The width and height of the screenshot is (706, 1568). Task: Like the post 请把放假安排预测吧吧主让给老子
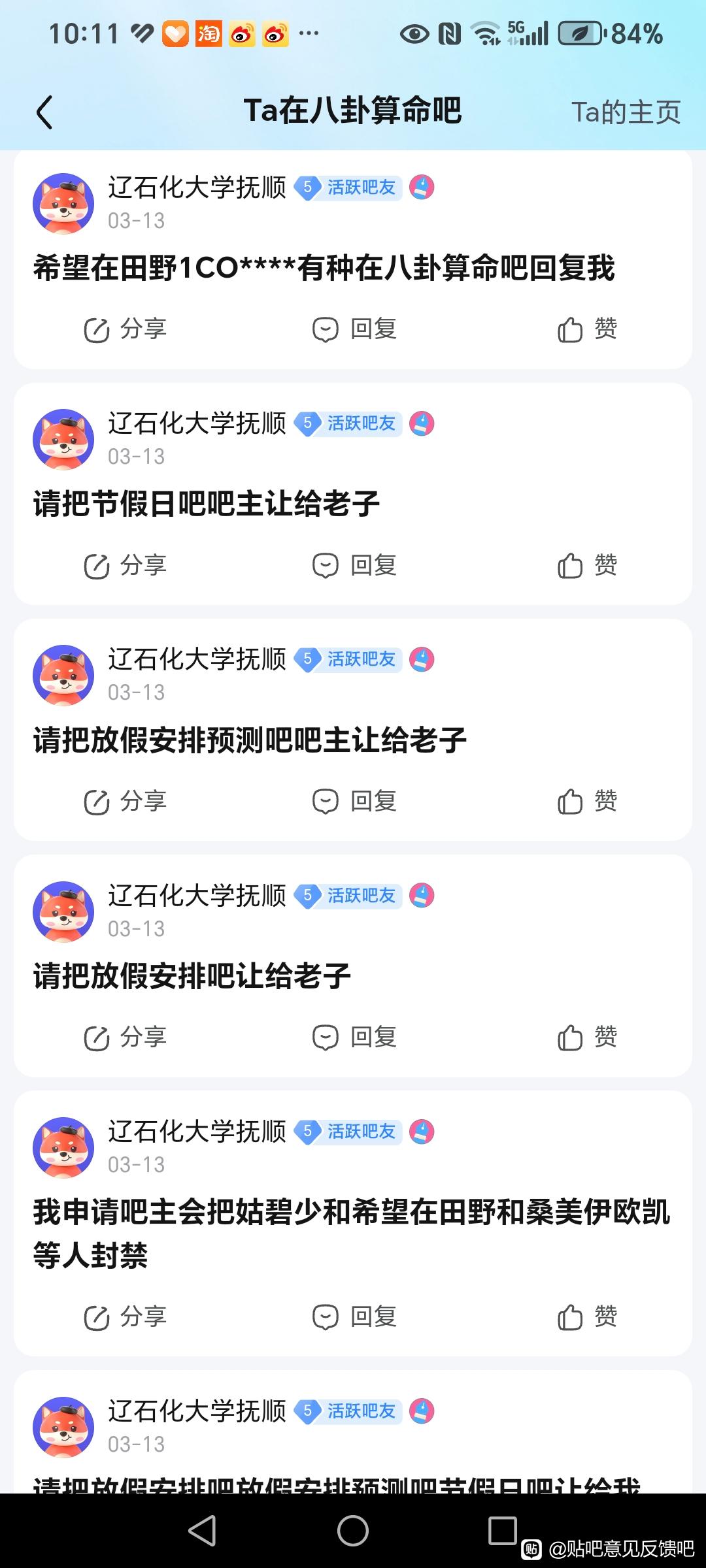[x=587, y=801]
